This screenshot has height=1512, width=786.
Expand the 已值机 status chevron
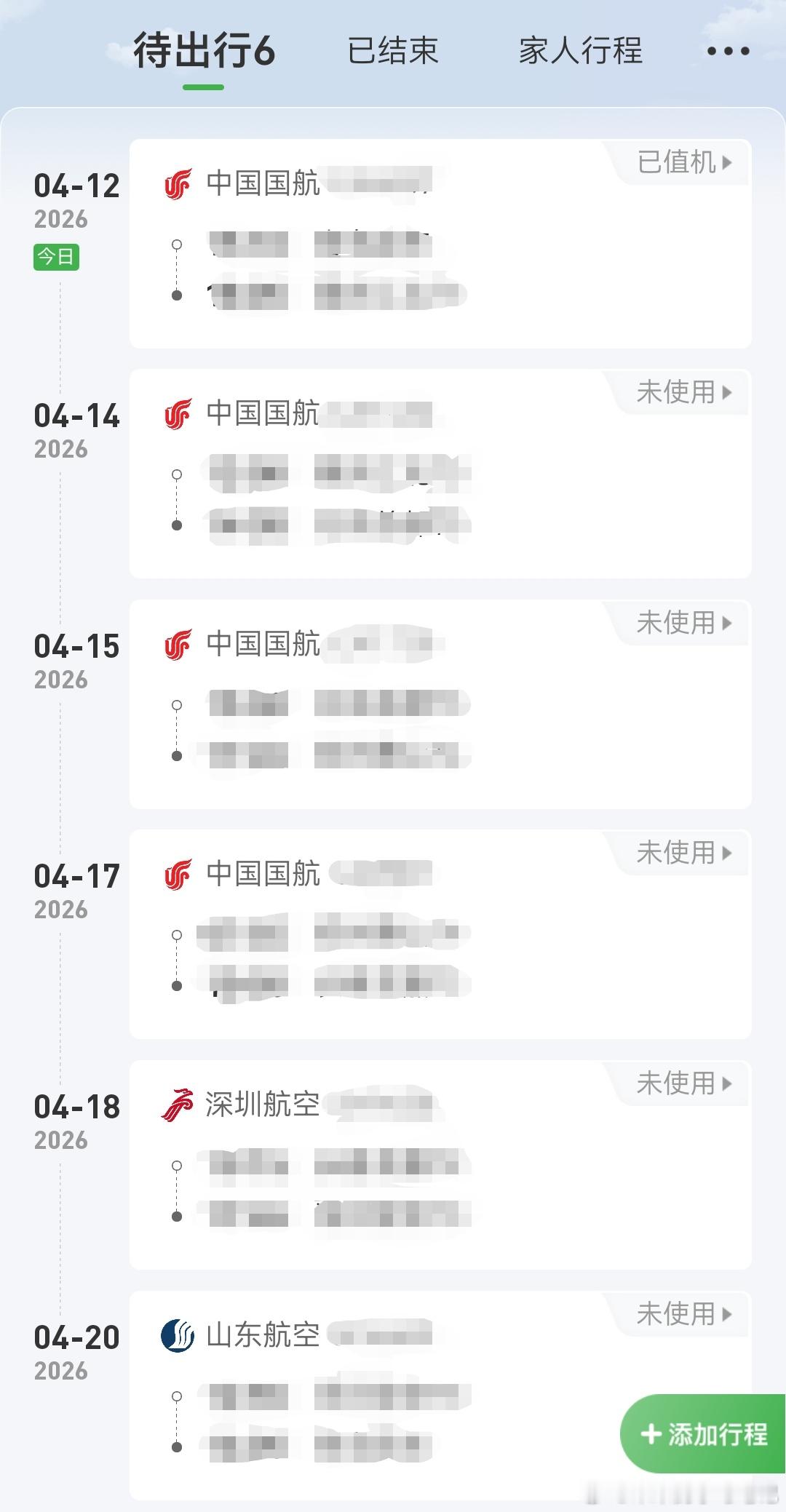pos(726,164)
